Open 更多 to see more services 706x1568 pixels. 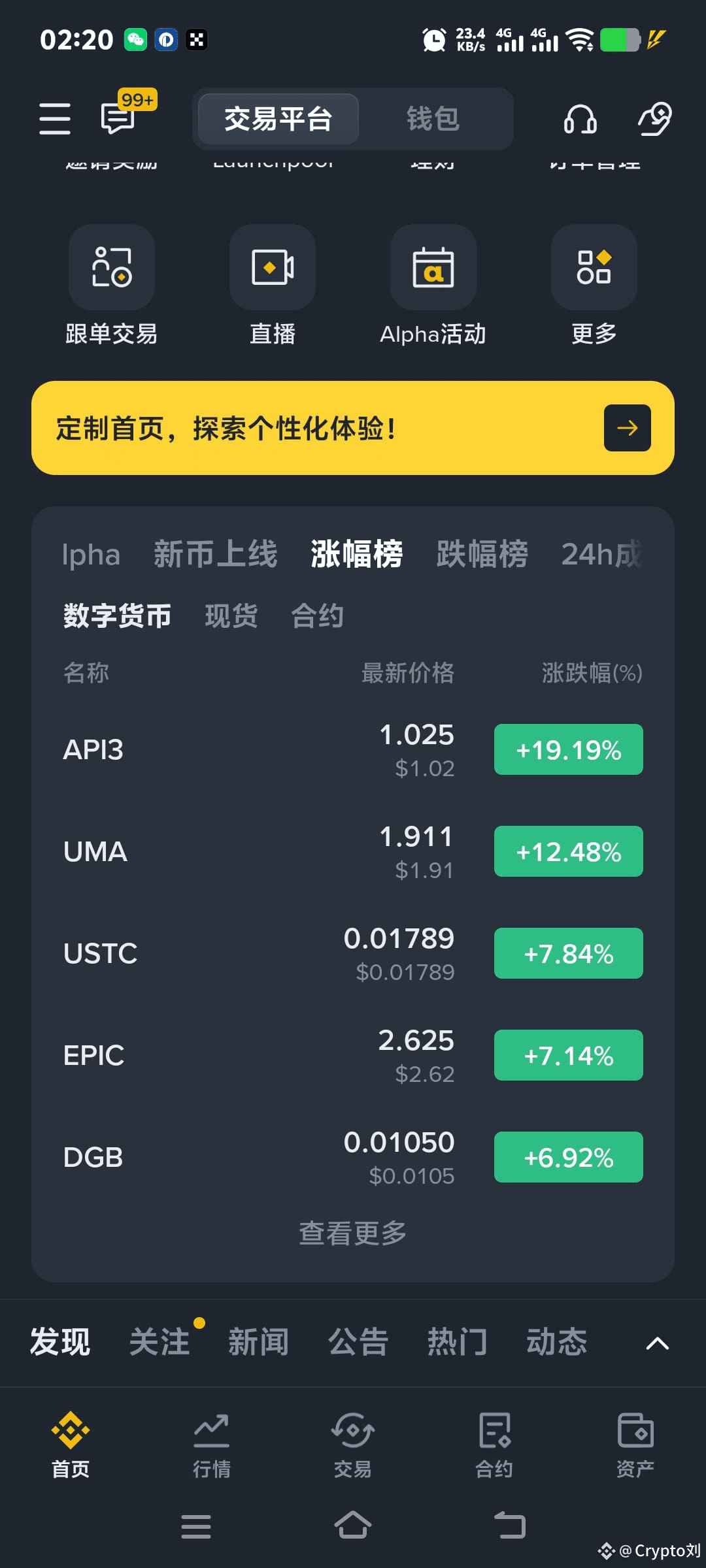point(594,286)
